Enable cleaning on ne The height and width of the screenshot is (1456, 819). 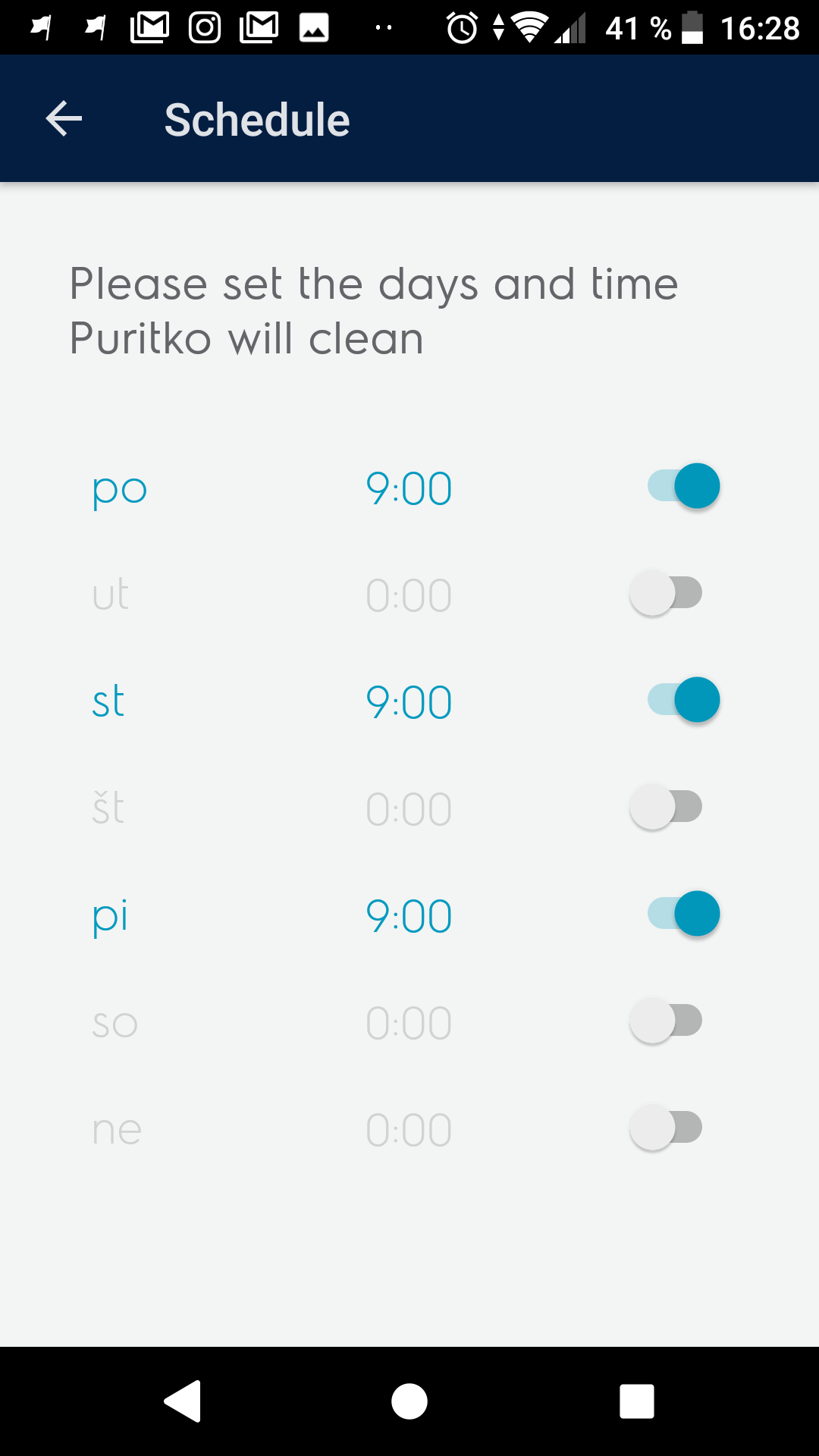coord(666,1128)
